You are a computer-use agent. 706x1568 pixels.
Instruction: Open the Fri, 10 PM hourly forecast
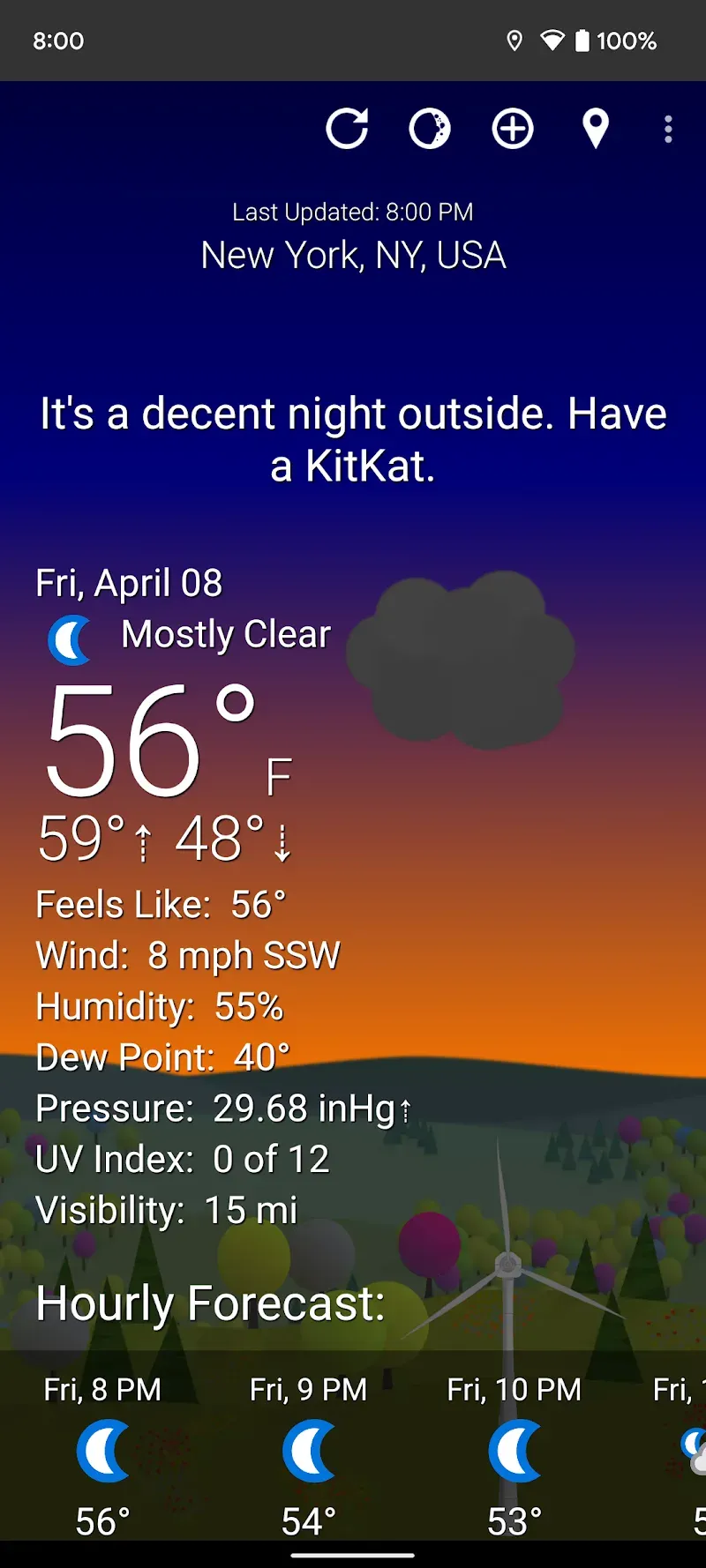[x=514, y=1451]
